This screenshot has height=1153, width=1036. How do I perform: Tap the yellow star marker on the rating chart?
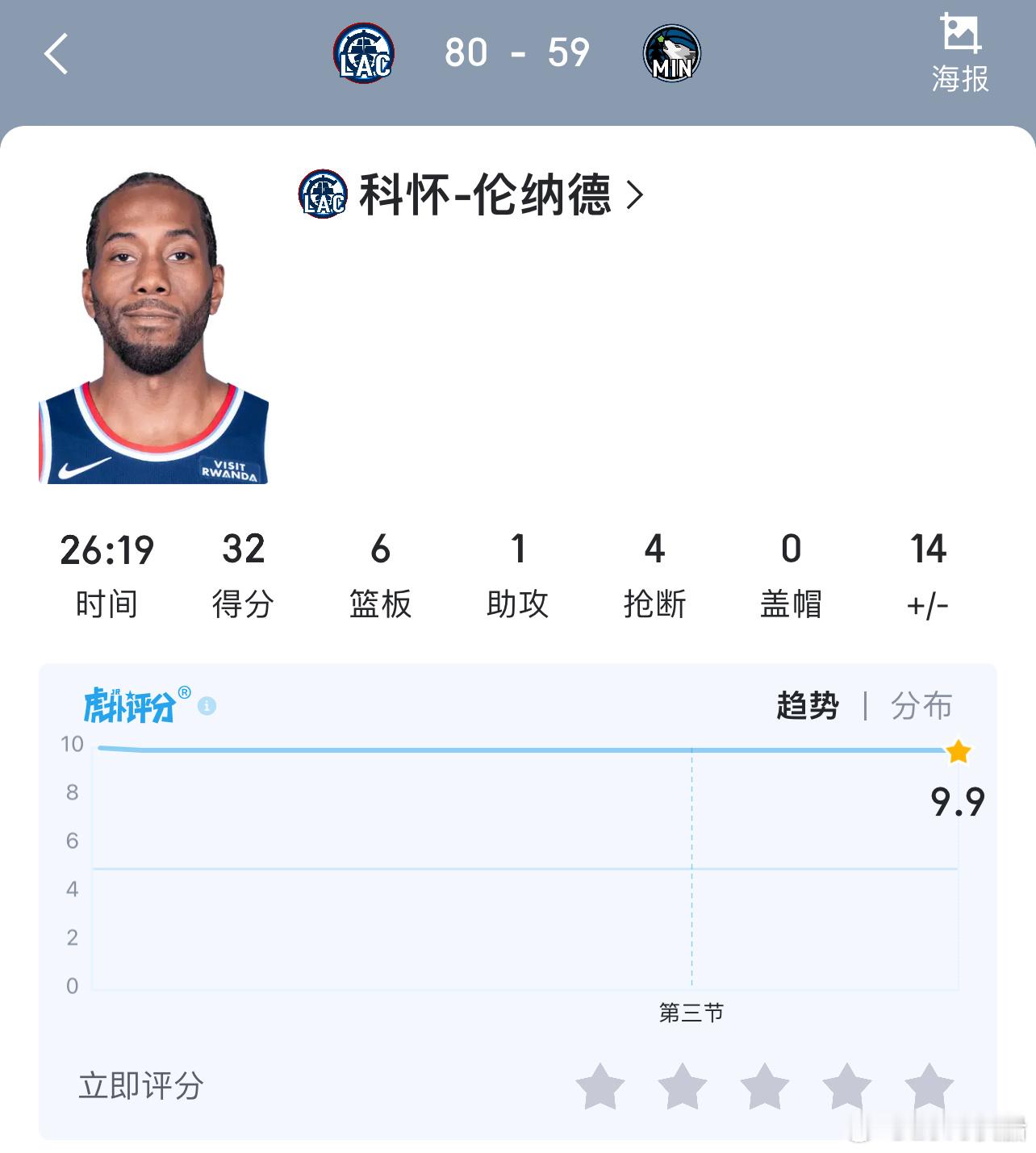click(957, 751)
